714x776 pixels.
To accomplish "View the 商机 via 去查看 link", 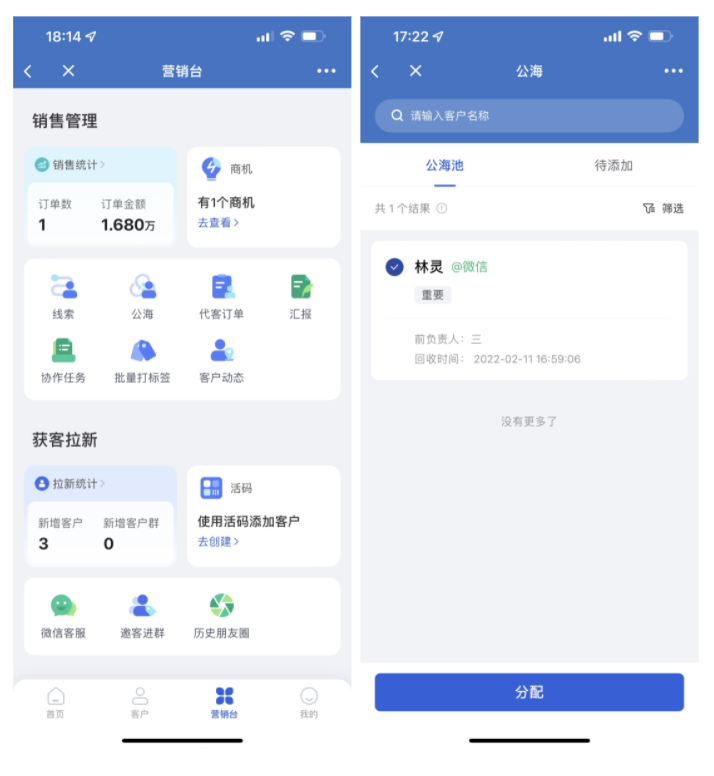I will pos(217,223).
